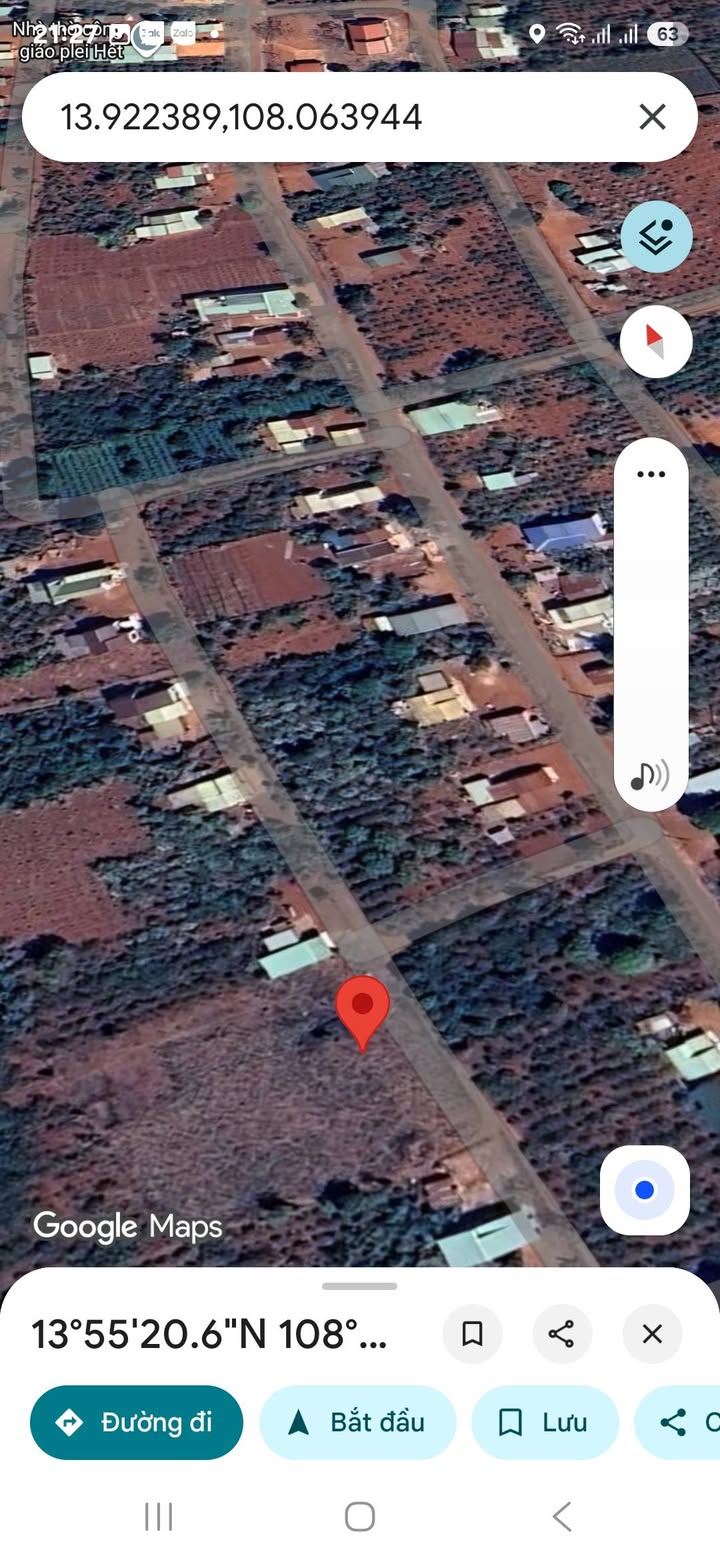Save the place using the Lưu chip
The image size is (720, 1560).
pyautogui.click(x=545, y=1422)
